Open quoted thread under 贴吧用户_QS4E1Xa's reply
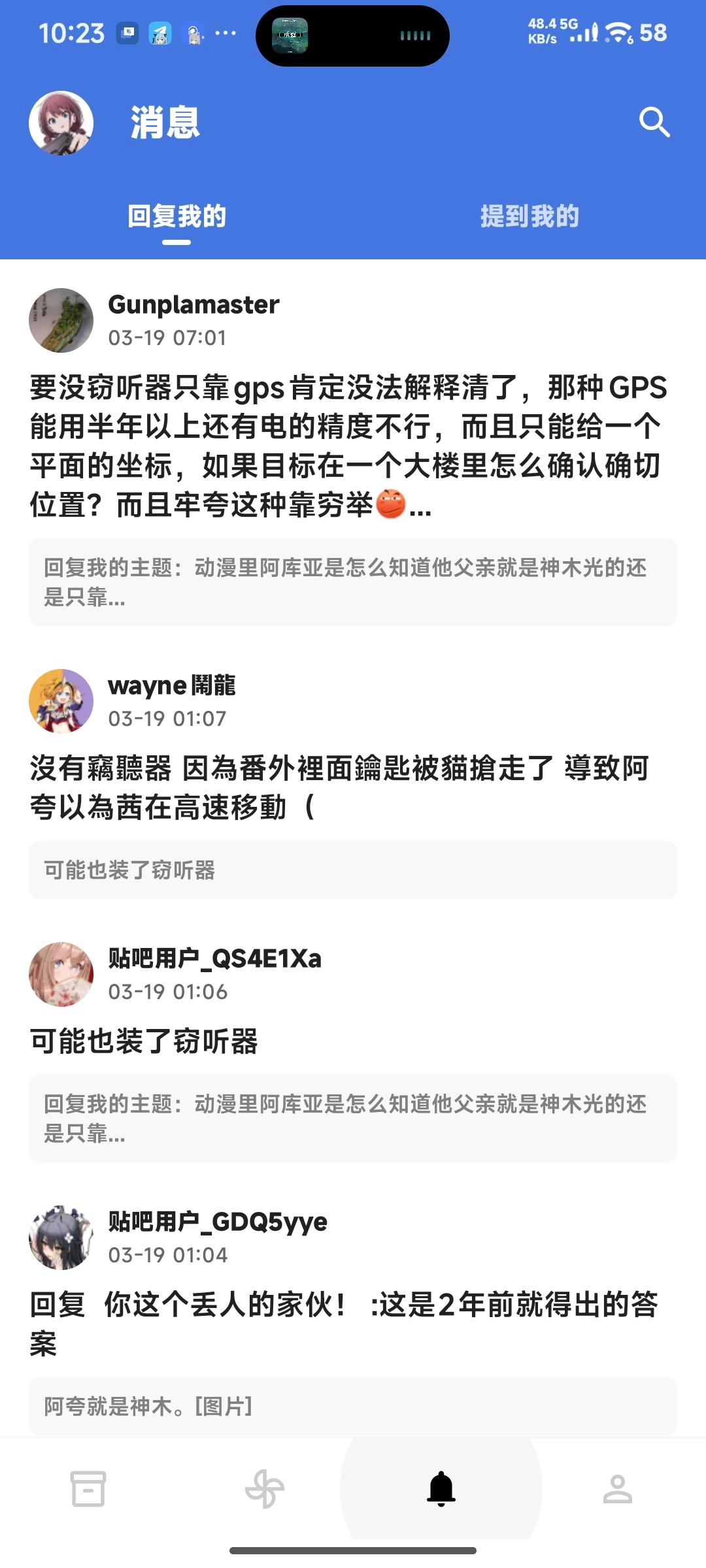 [353, 1119]
